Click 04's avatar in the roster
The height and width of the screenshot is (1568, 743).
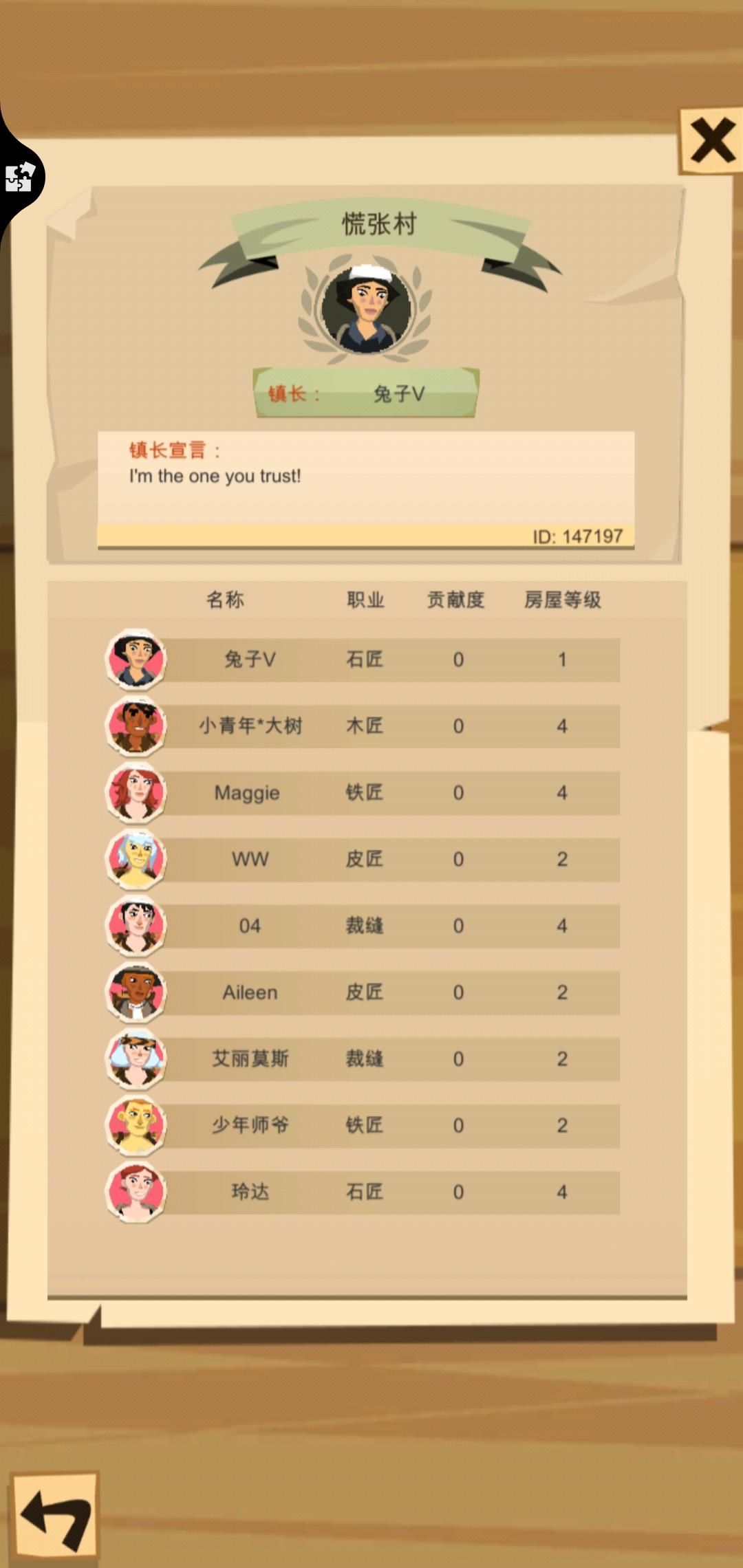[x=136, y=925]
